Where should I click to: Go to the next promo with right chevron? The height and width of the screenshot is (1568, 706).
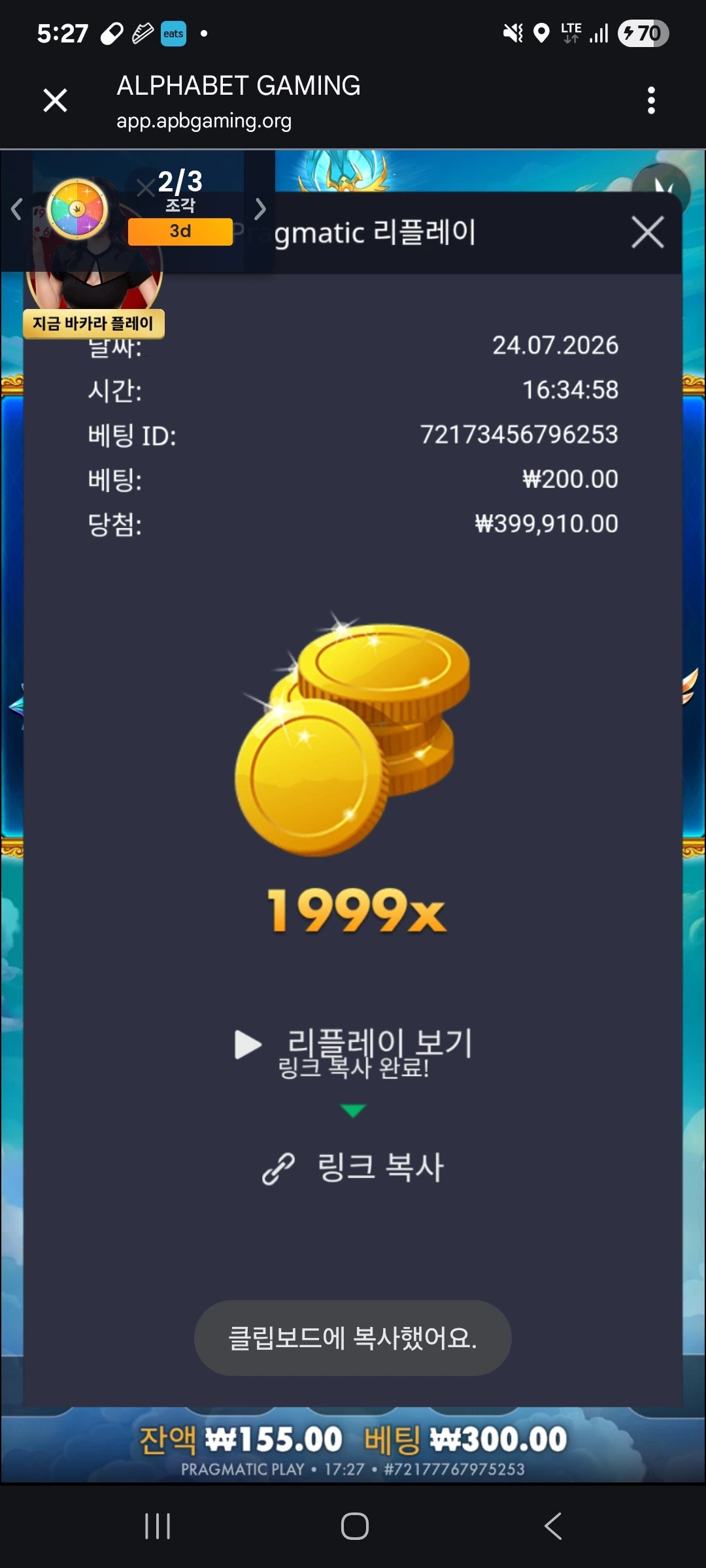(x=260, y=209)
